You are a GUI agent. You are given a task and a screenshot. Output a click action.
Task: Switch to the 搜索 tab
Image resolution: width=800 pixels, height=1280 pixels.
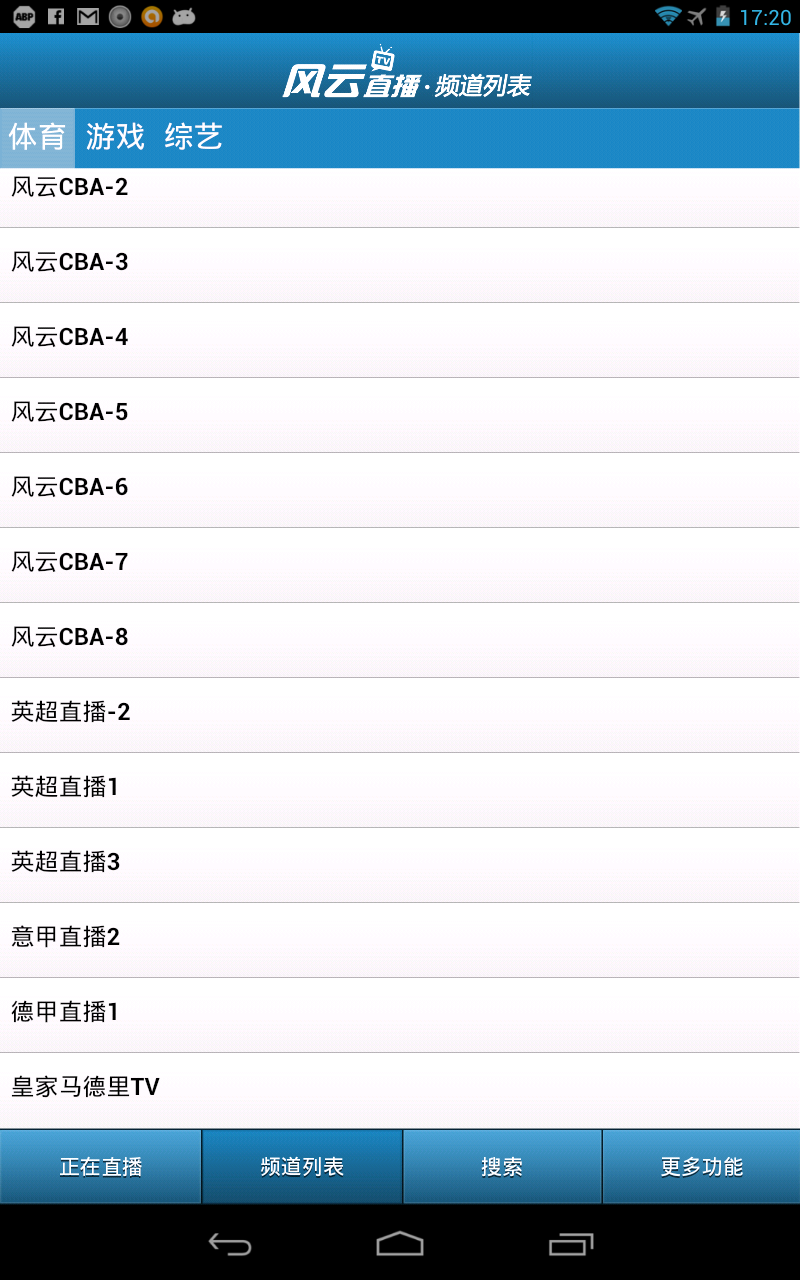click(502, 1167)
